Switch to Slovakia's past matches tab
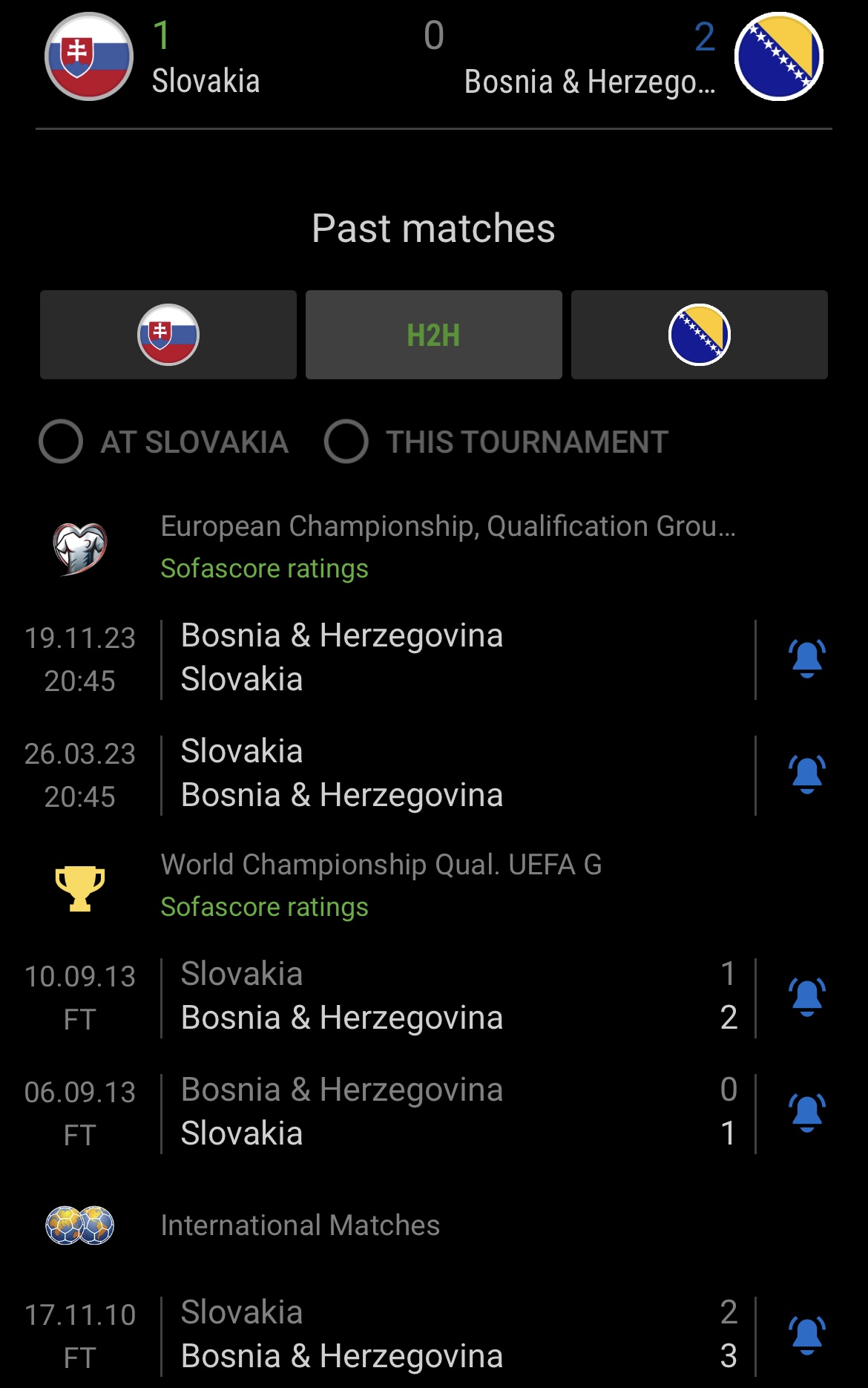Viewport: 868px width, 1388px height. pos(168,335)
